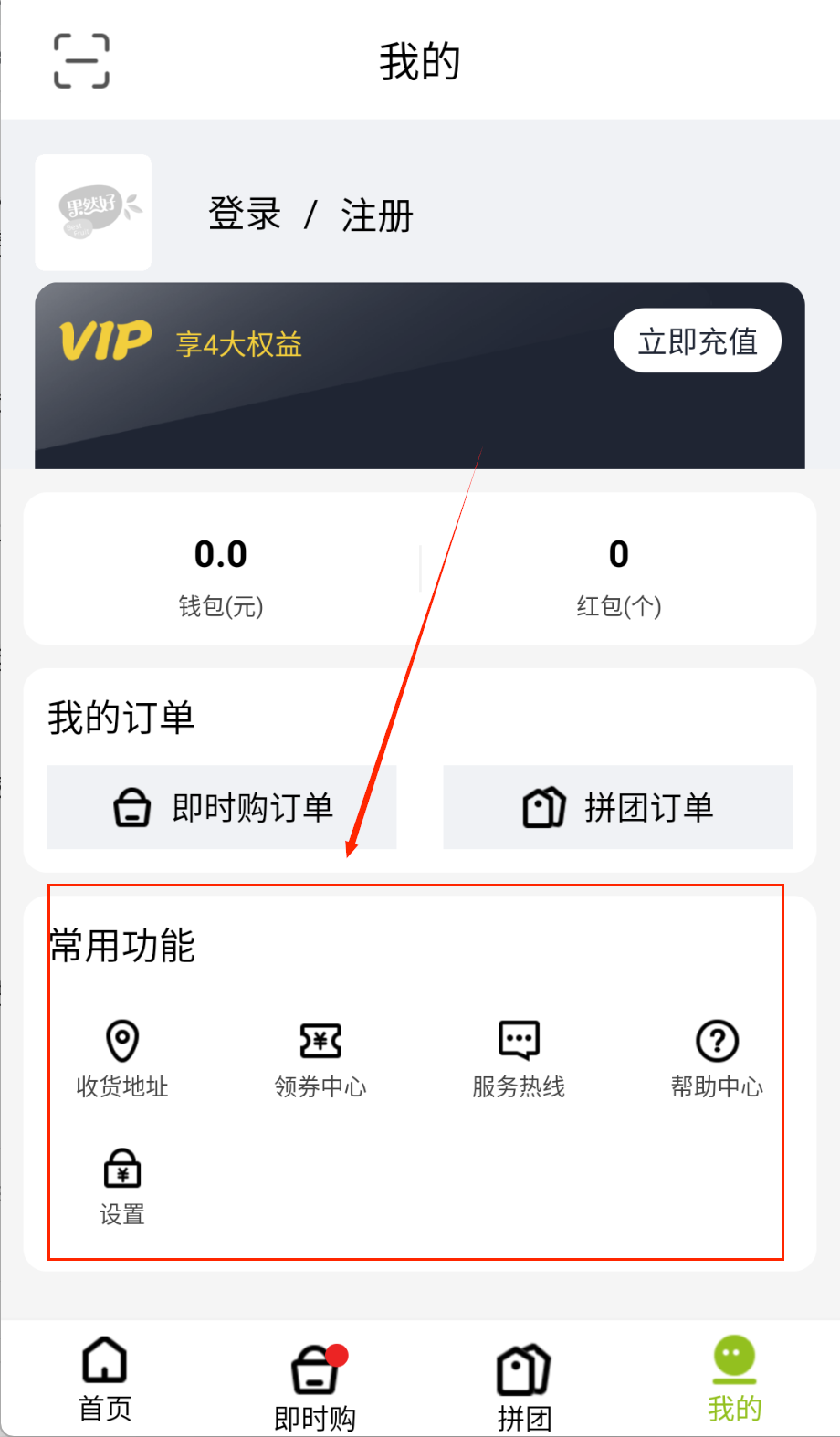Tap the 立即充值 button

697,341
